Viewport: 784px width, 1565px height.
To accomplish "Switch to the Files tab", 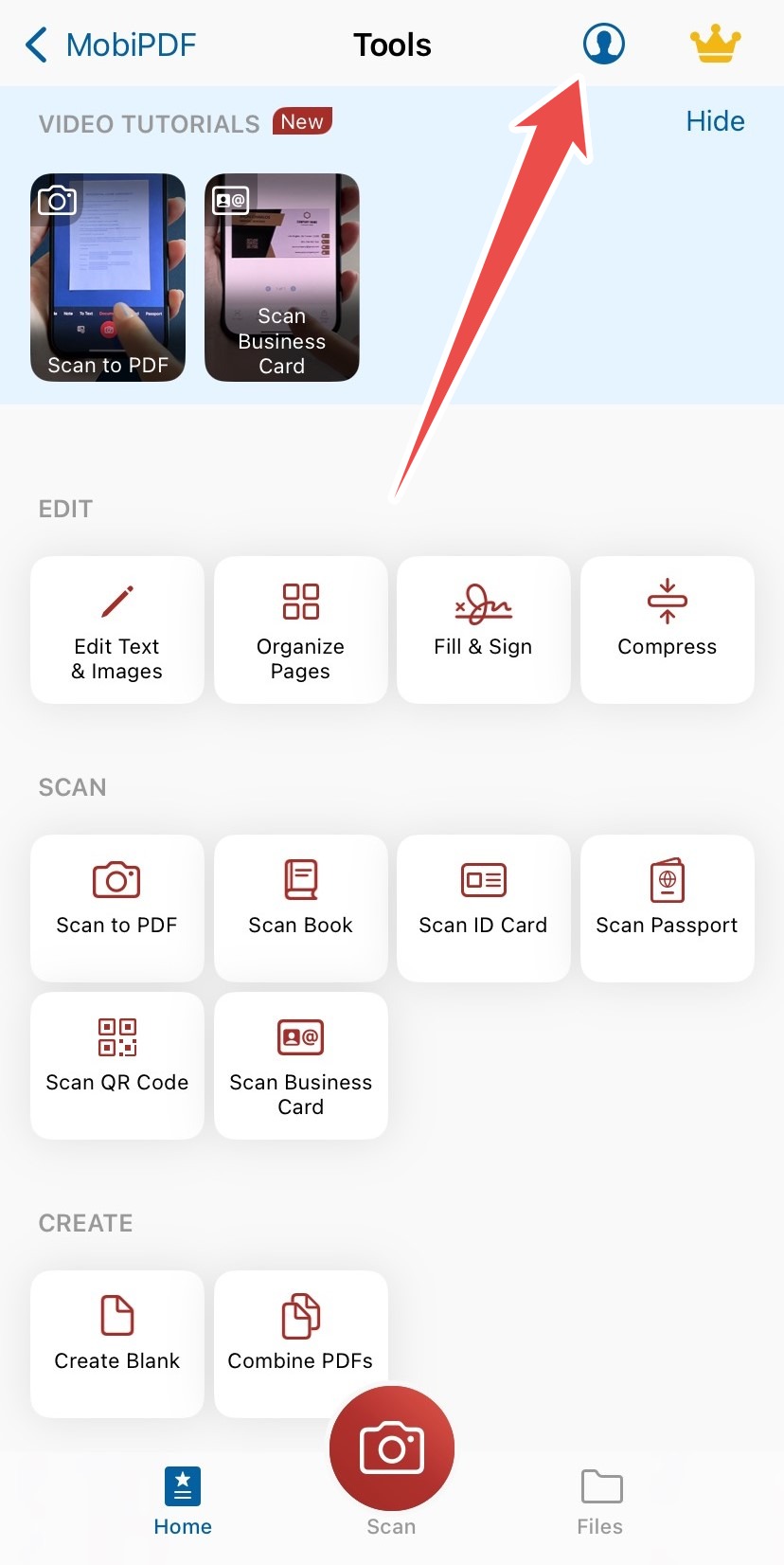I will pyautogui.click(x=600, y=1502).
